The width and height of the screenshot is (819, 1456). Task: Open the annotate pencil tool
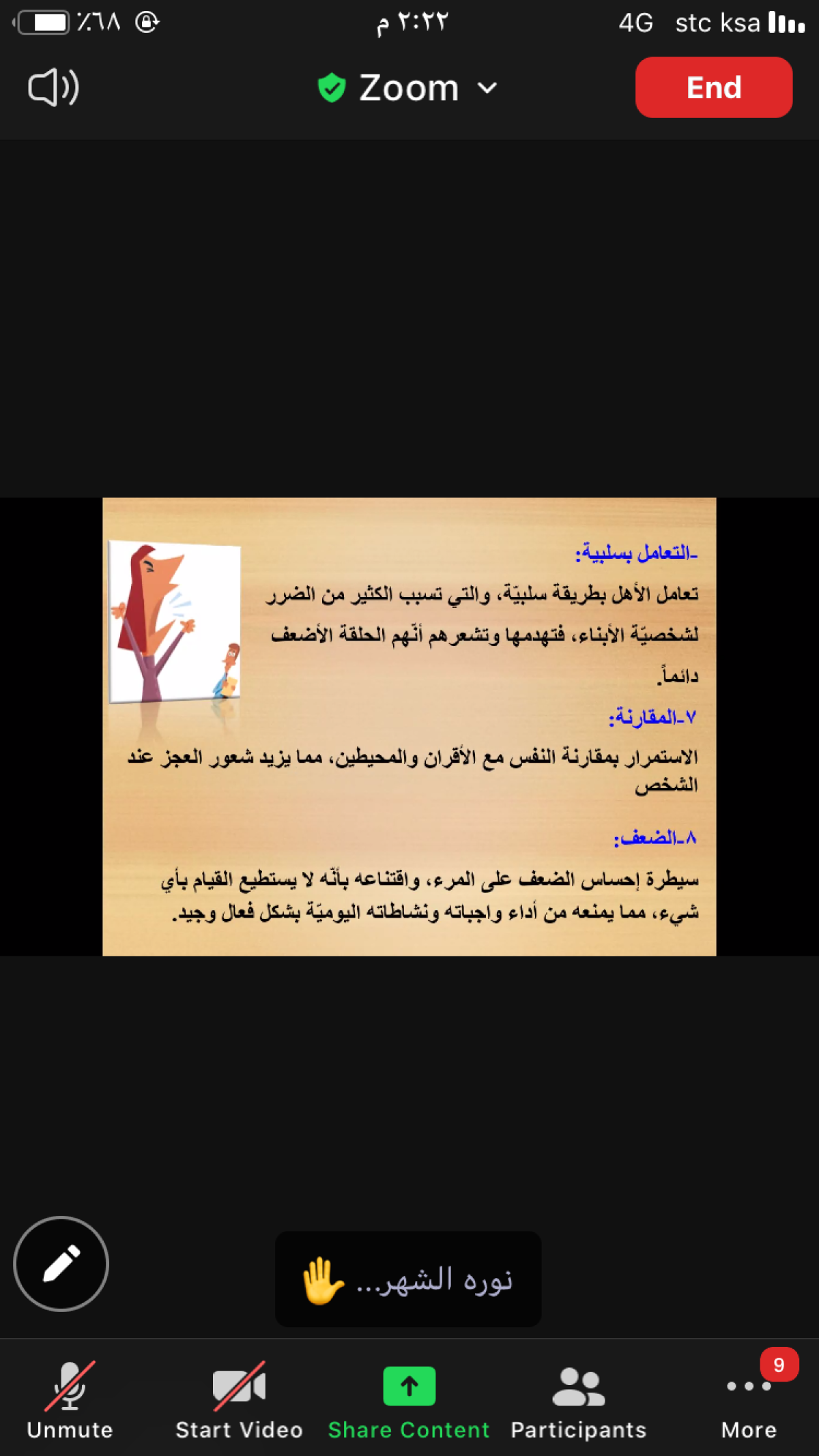click(61, 1264)
